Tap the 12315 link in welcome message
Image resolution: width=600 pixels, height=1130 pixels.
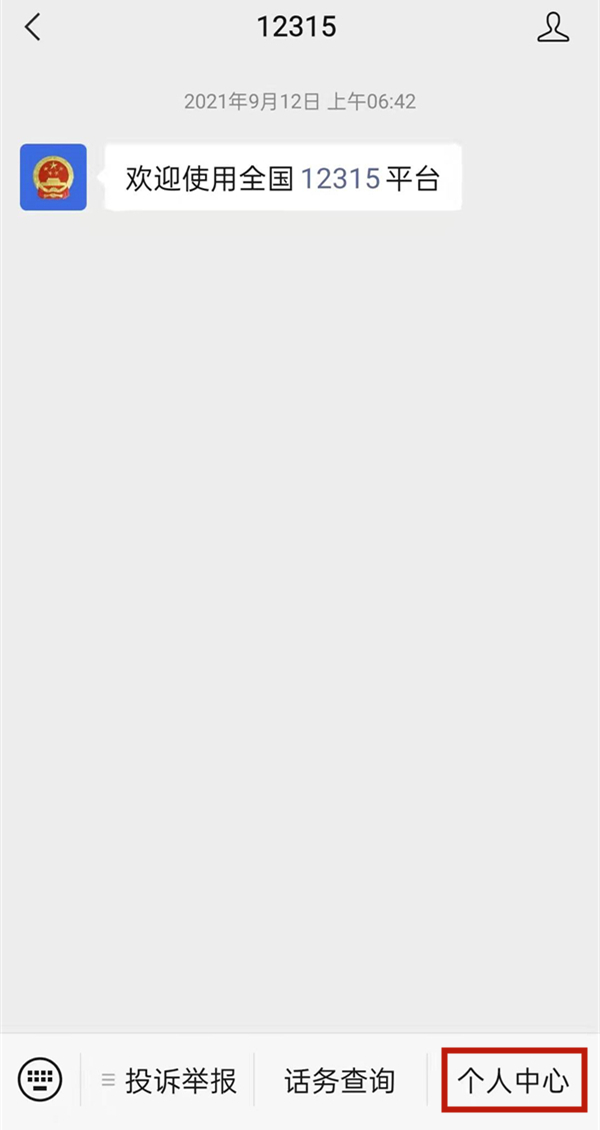[340, 179]
